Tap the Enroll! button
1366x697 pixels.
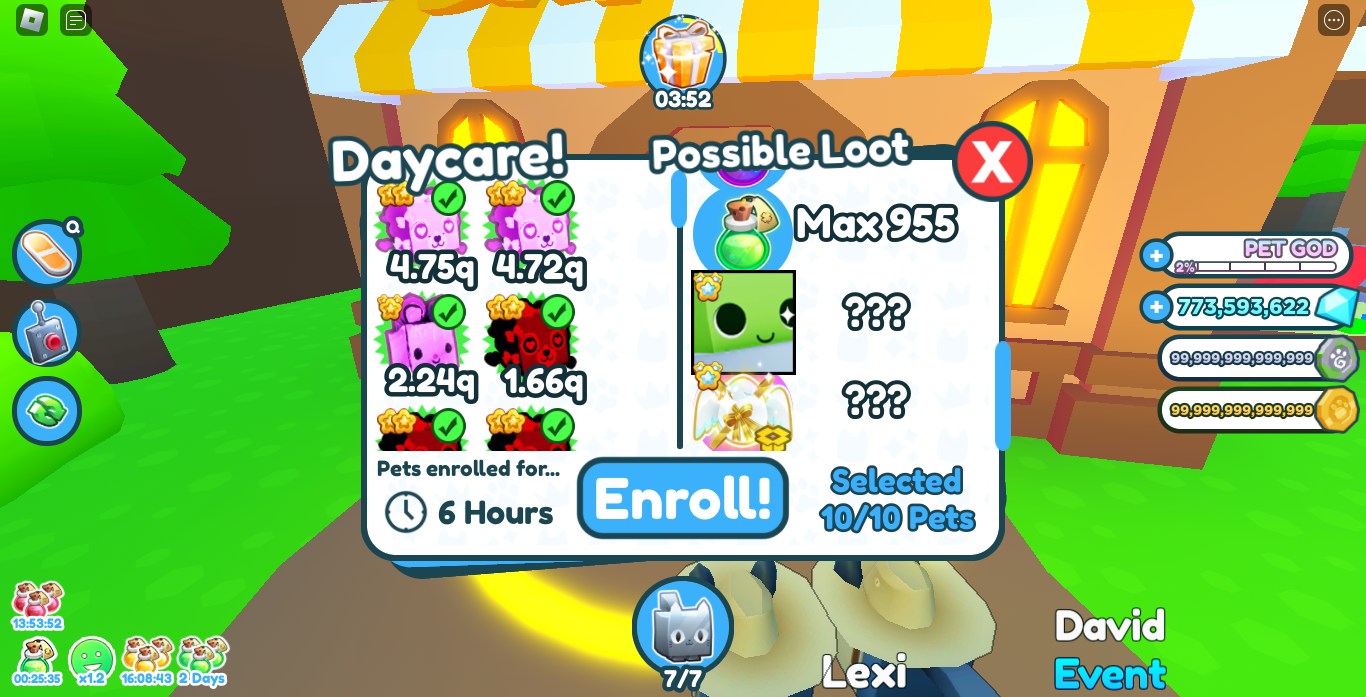tap(683, 498)
